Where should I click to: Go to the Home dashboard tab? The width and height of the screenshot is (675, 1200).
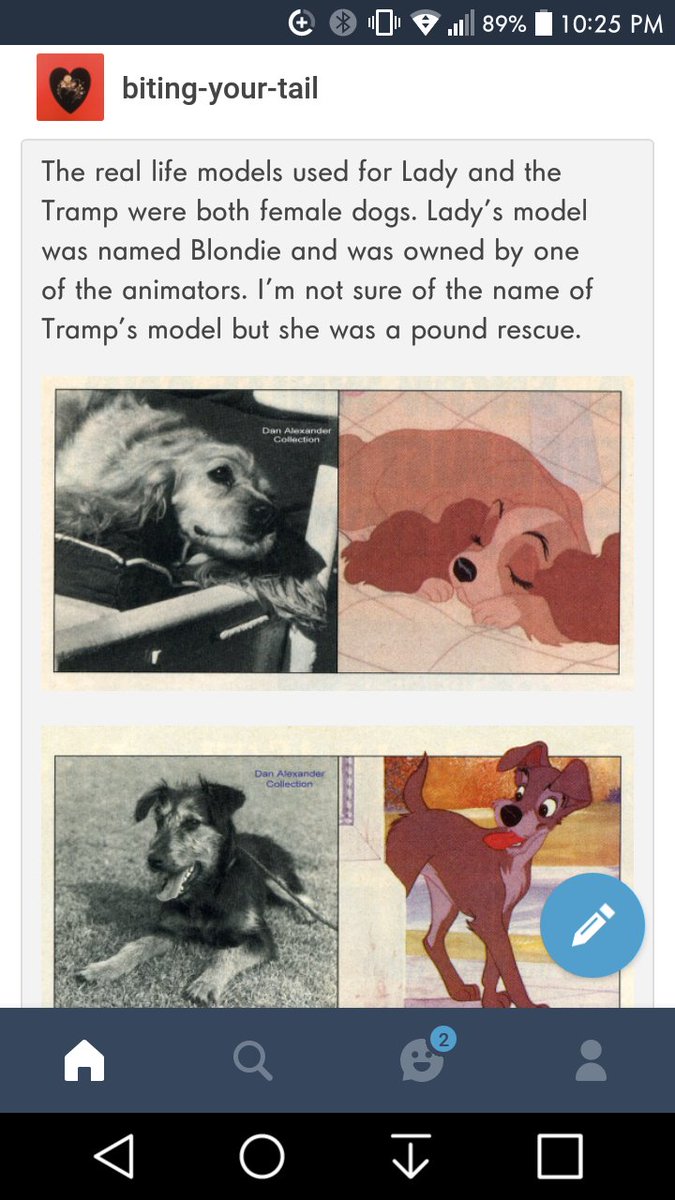point(84,1060)
